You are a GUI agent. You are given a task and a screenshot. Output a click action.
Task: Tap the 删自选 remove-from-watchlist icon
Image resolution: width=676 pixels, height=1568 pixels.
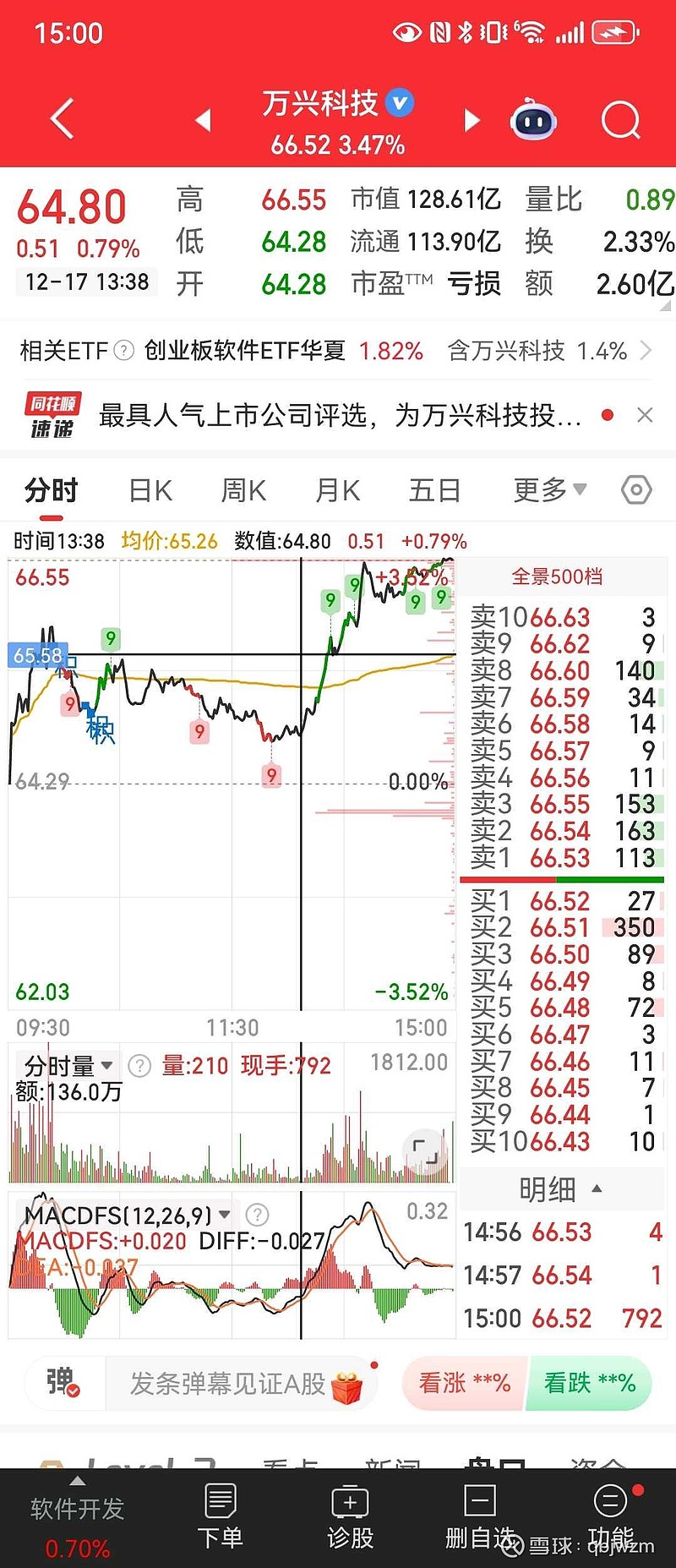click(x=479, y=1513)
